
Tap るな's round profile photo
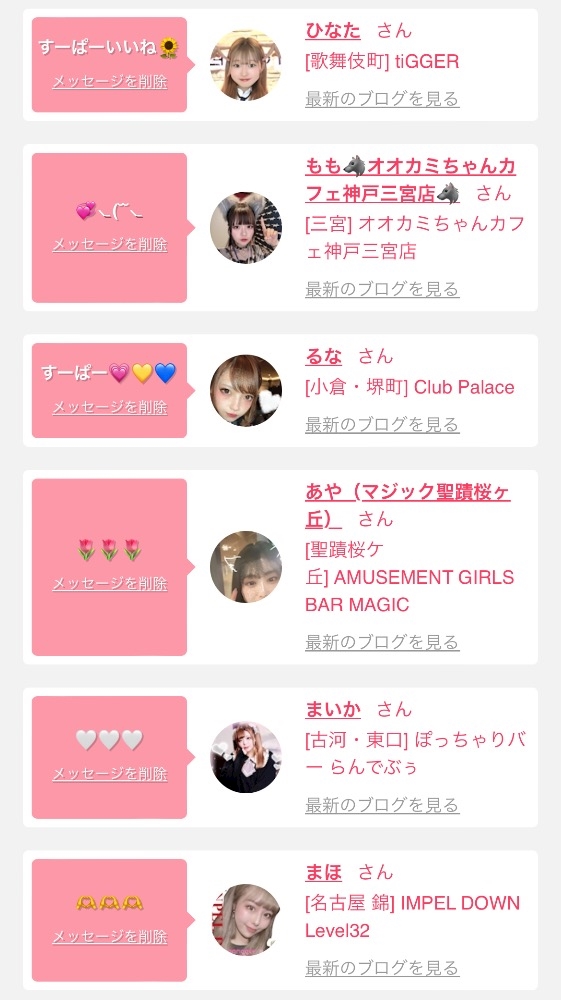pos(246,390)
